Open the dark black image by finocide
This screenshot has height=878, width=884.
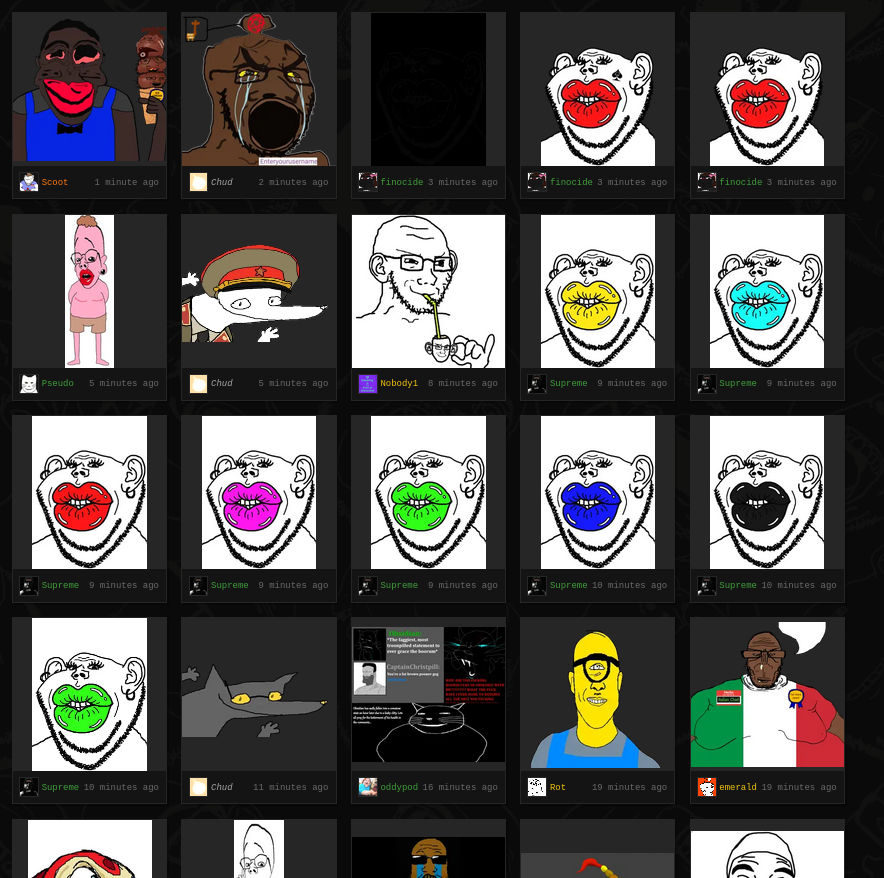428,89
